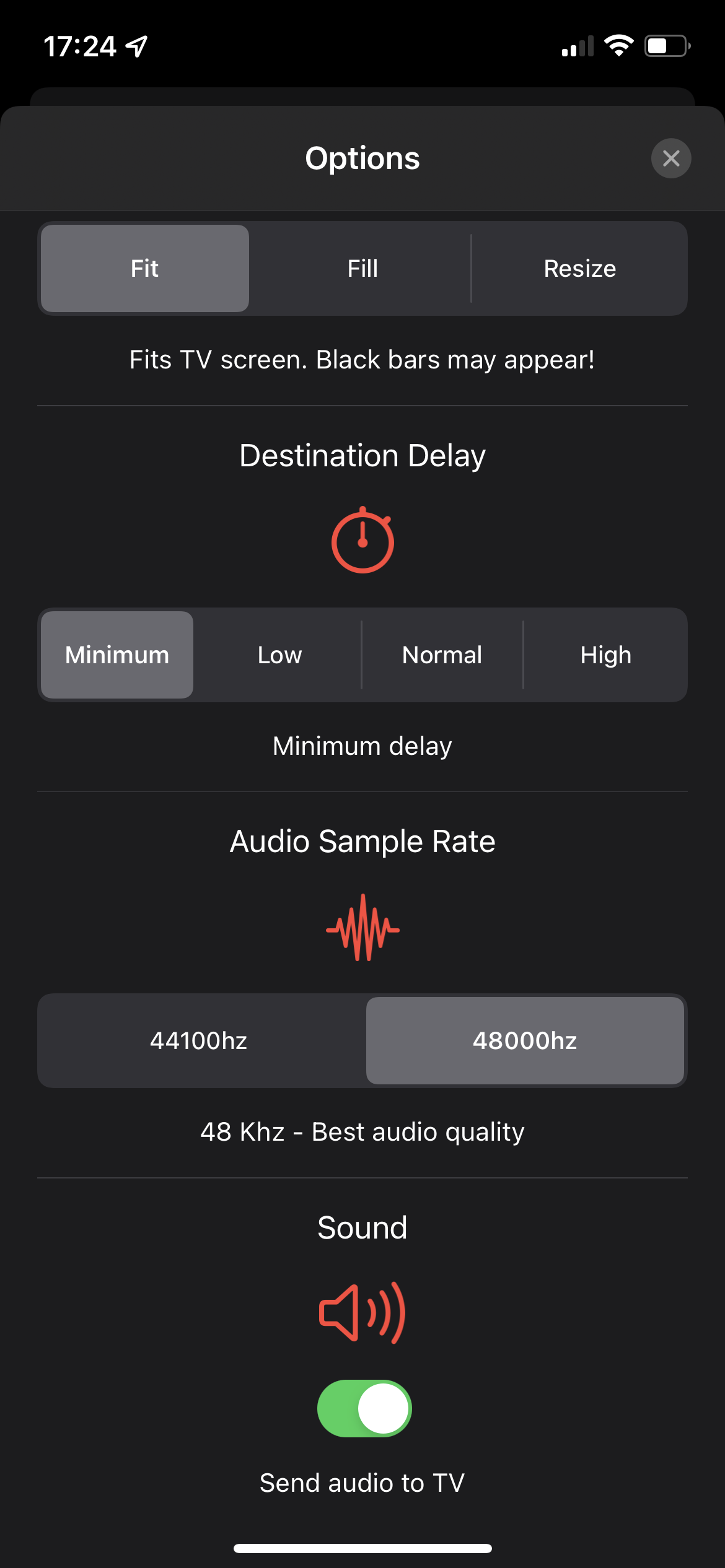Image resolution: width=725 pixels, height=1568 pixels.
Task: Select the Fit screen mode
Action: click(145, 269)
